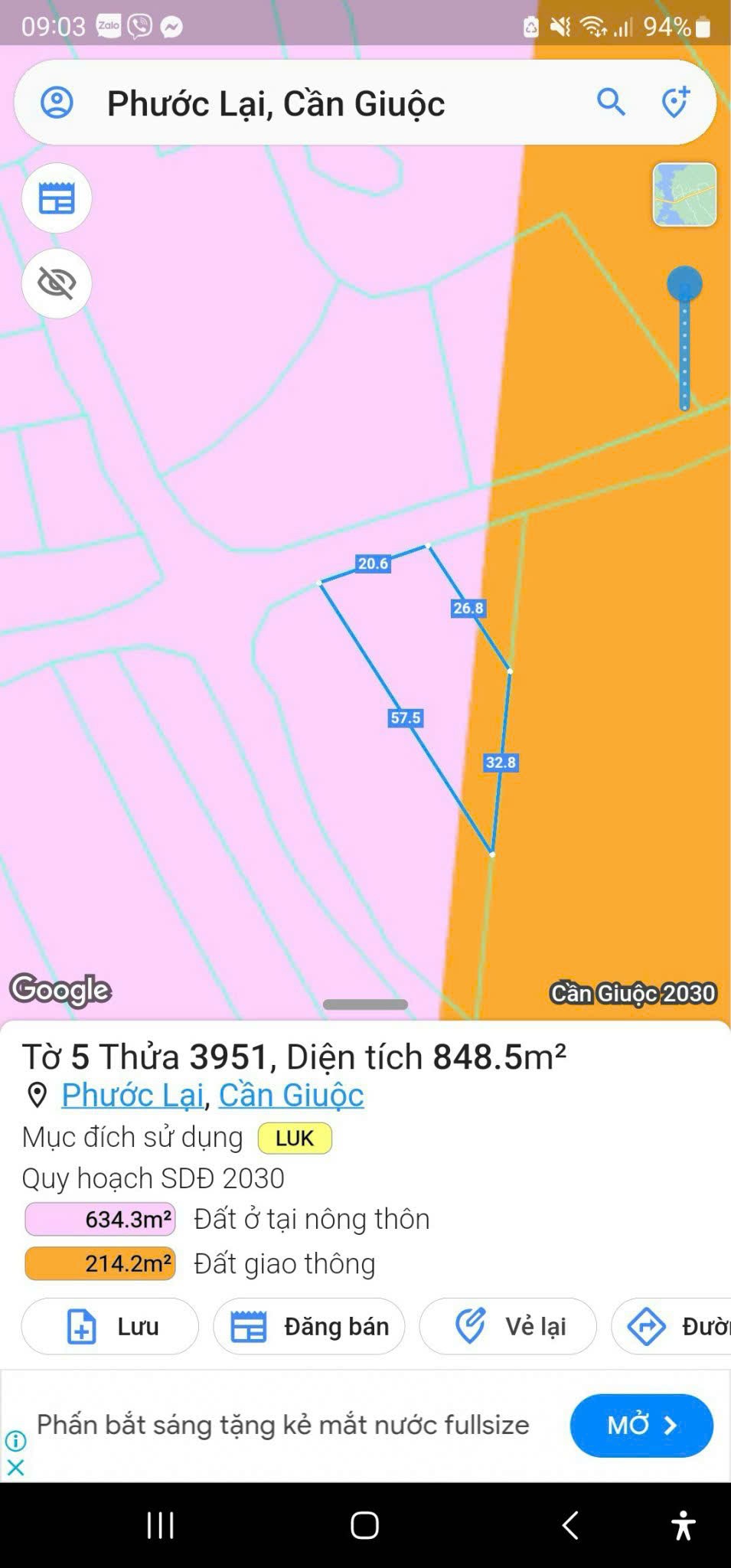
Task: Toggle planning layer visibility eye icon
Action: click(57, 284)
